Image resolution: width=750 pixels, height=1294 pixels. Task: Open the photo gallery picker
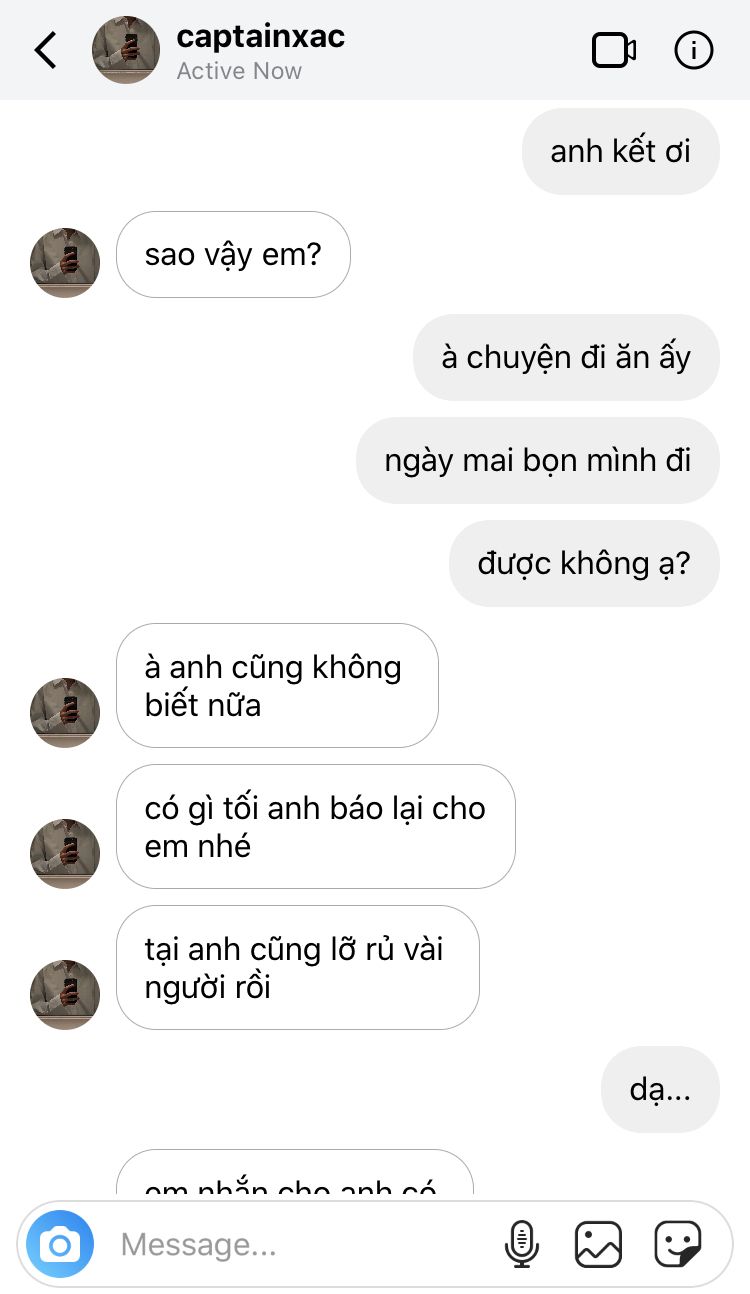[598, 1245]
